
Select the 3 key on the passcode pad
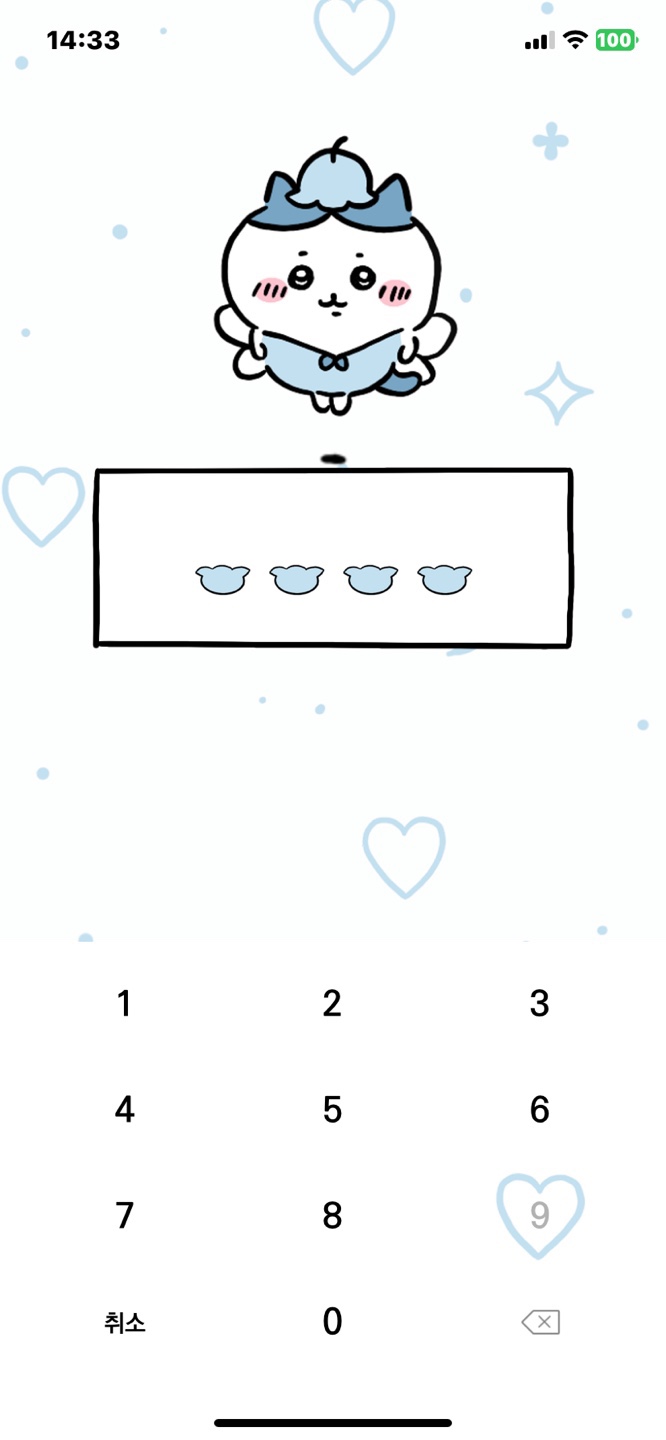(x=540, y=1003)
